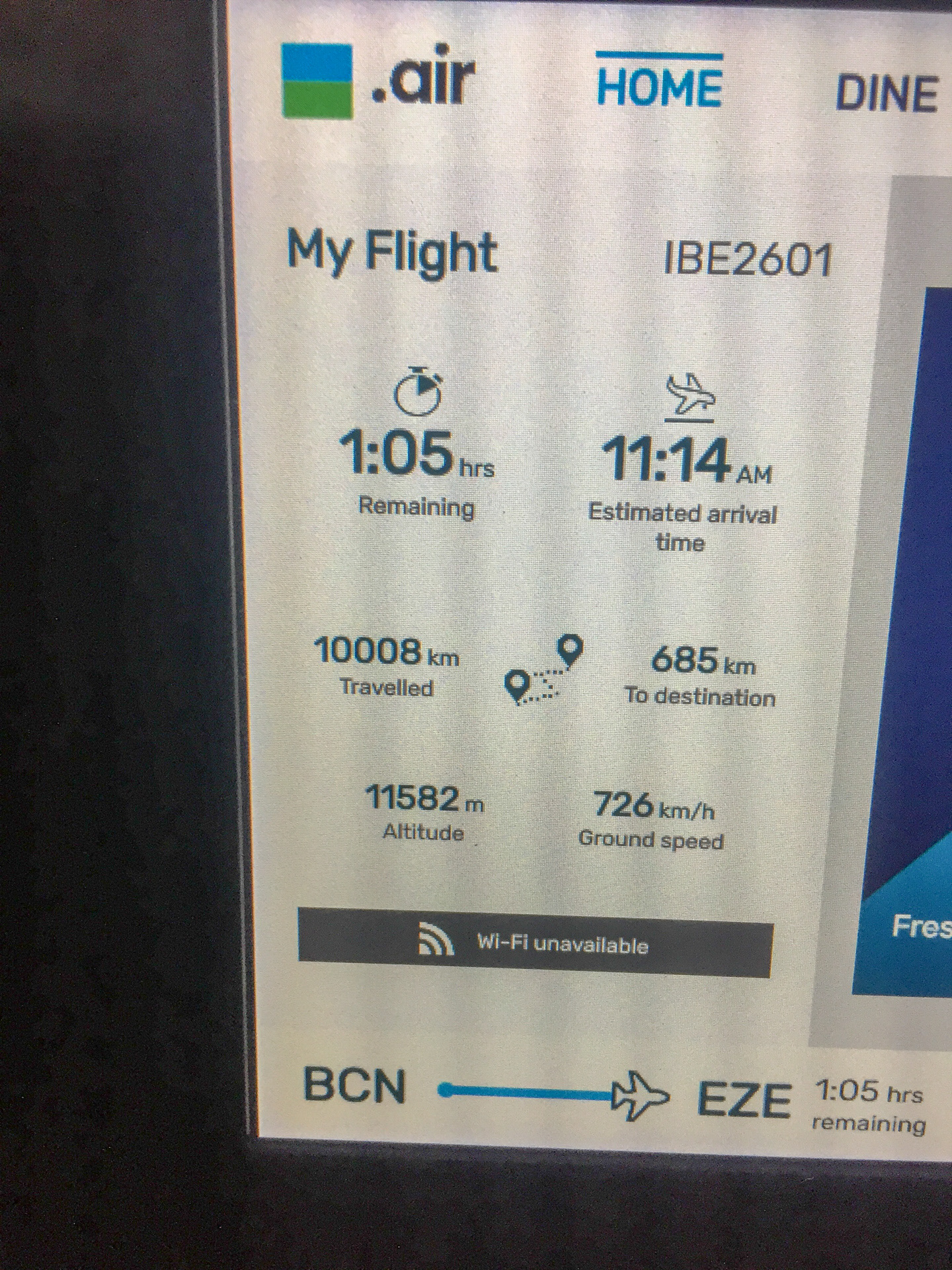This screenshot has height=1270, width=952.
Task: Open the My Flight details card
Action: click(x=391, y=252)
